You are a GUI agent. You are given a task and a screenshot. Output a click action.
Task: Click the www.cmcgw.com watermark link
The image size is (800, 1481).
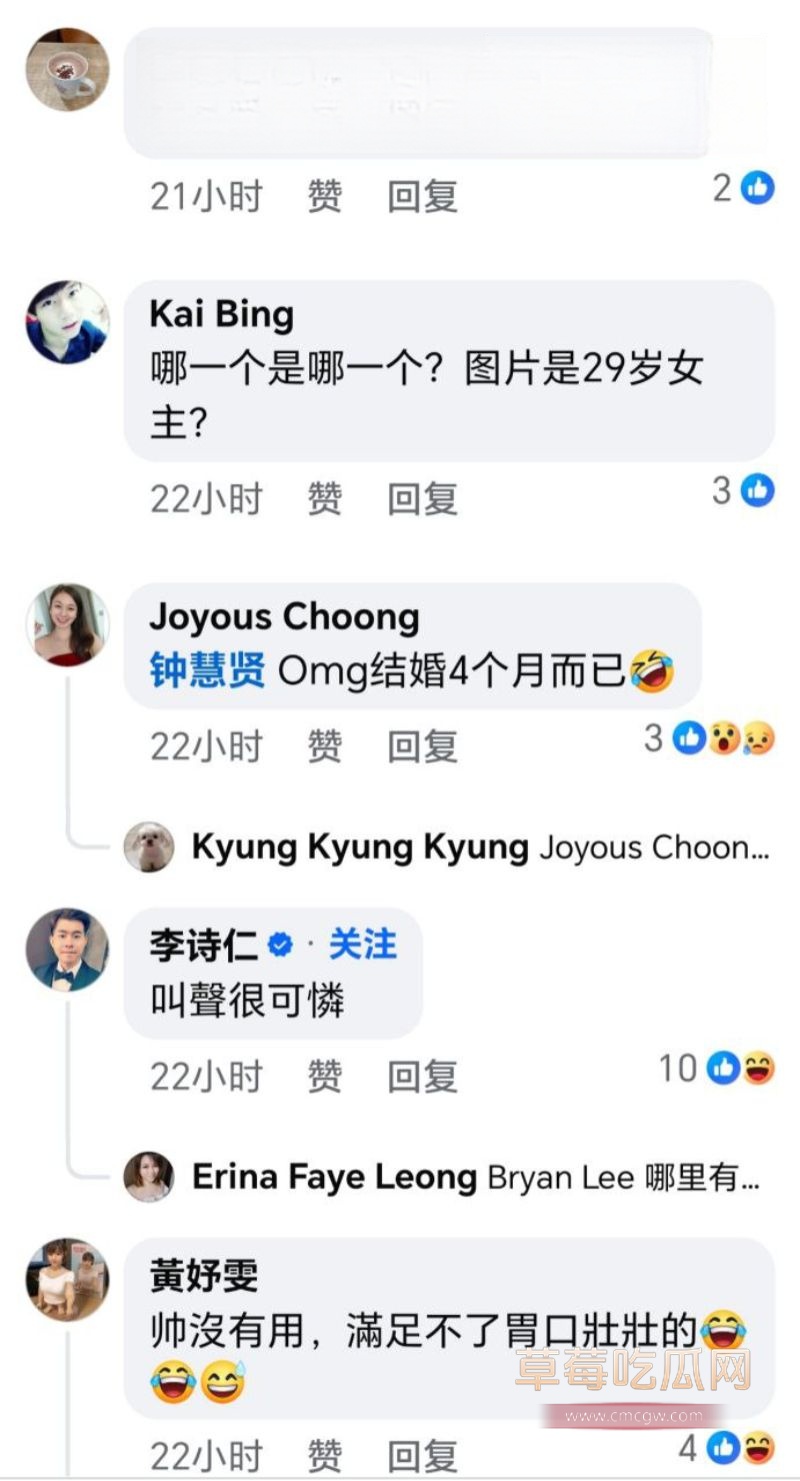(x=633, y=1413)
